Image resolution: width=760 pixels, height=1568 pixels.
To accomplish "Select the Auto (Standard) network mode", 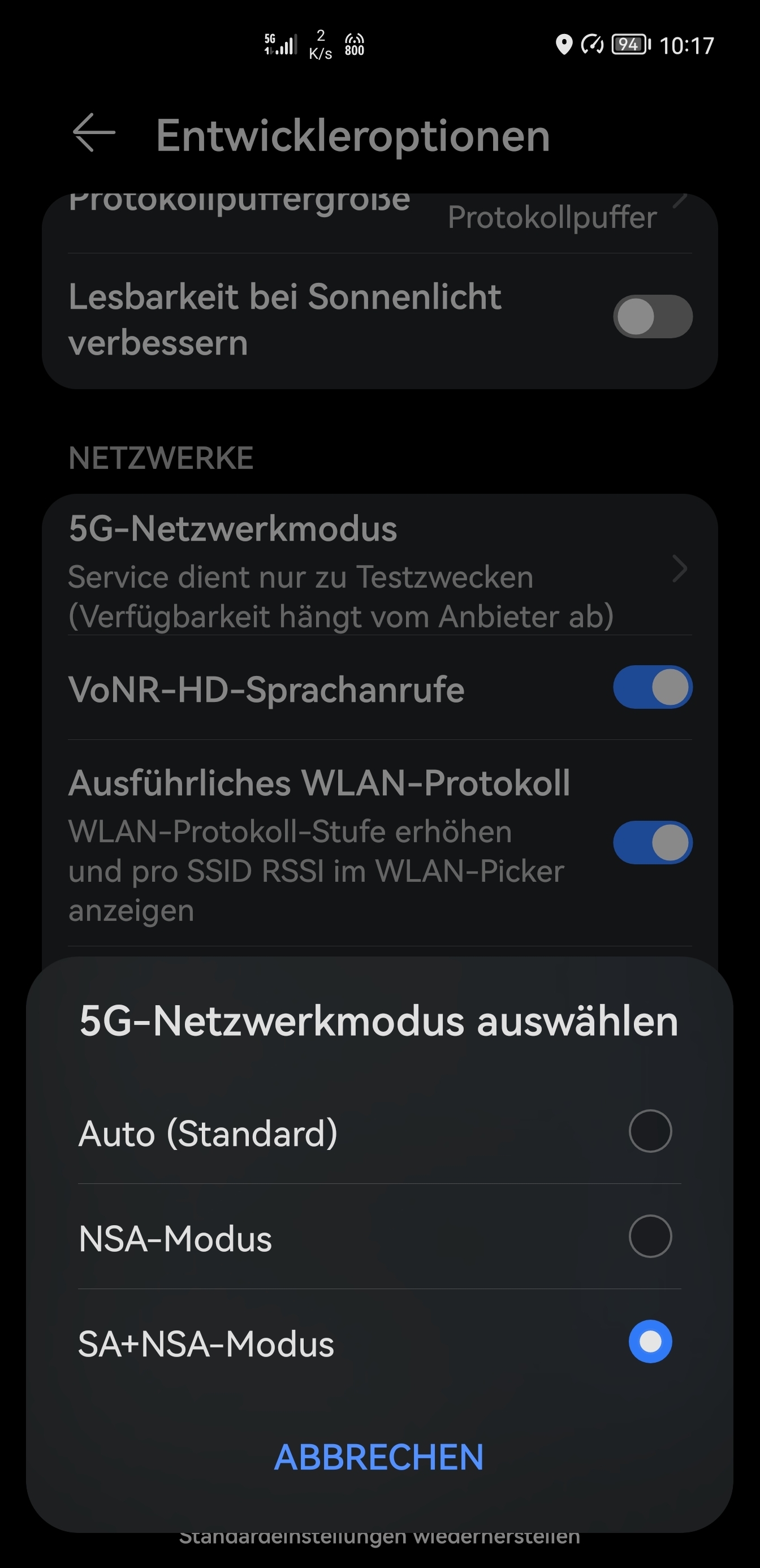I will click(x=649, y=1131).
